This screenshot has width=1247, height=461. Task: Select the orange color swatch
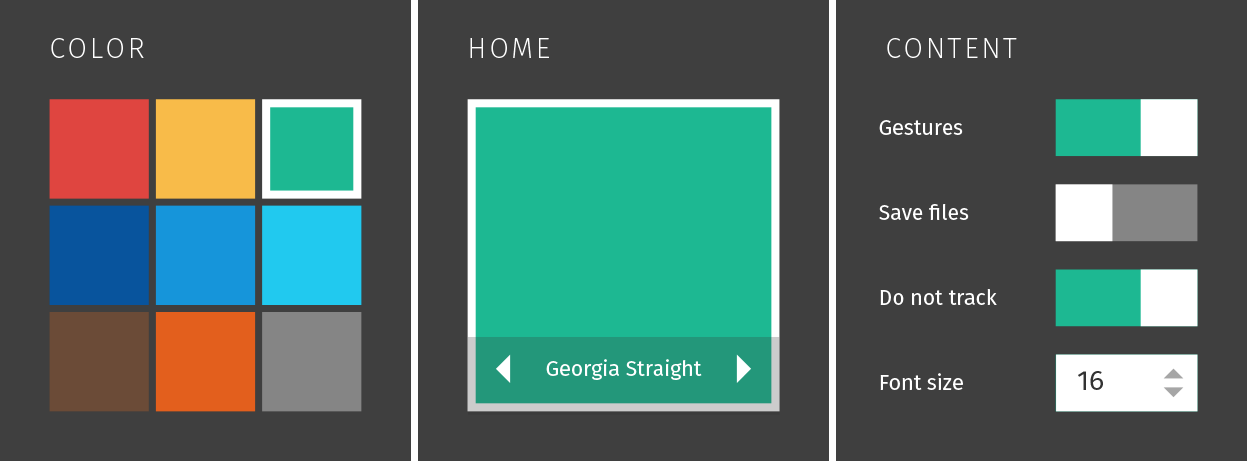(205, 361)
